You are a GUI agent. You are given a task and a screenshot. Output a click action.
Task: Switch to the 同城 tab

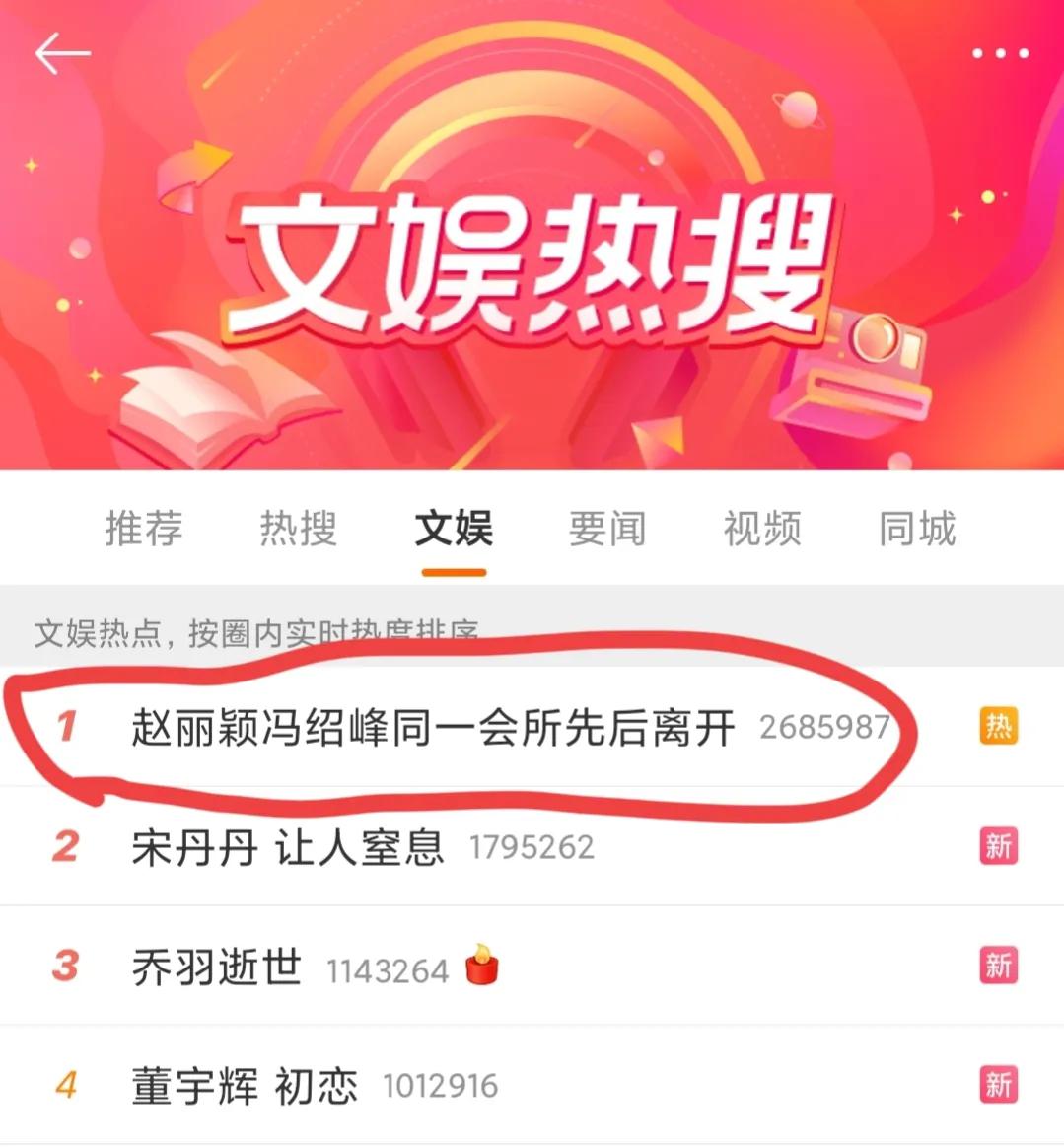point(917,529)
